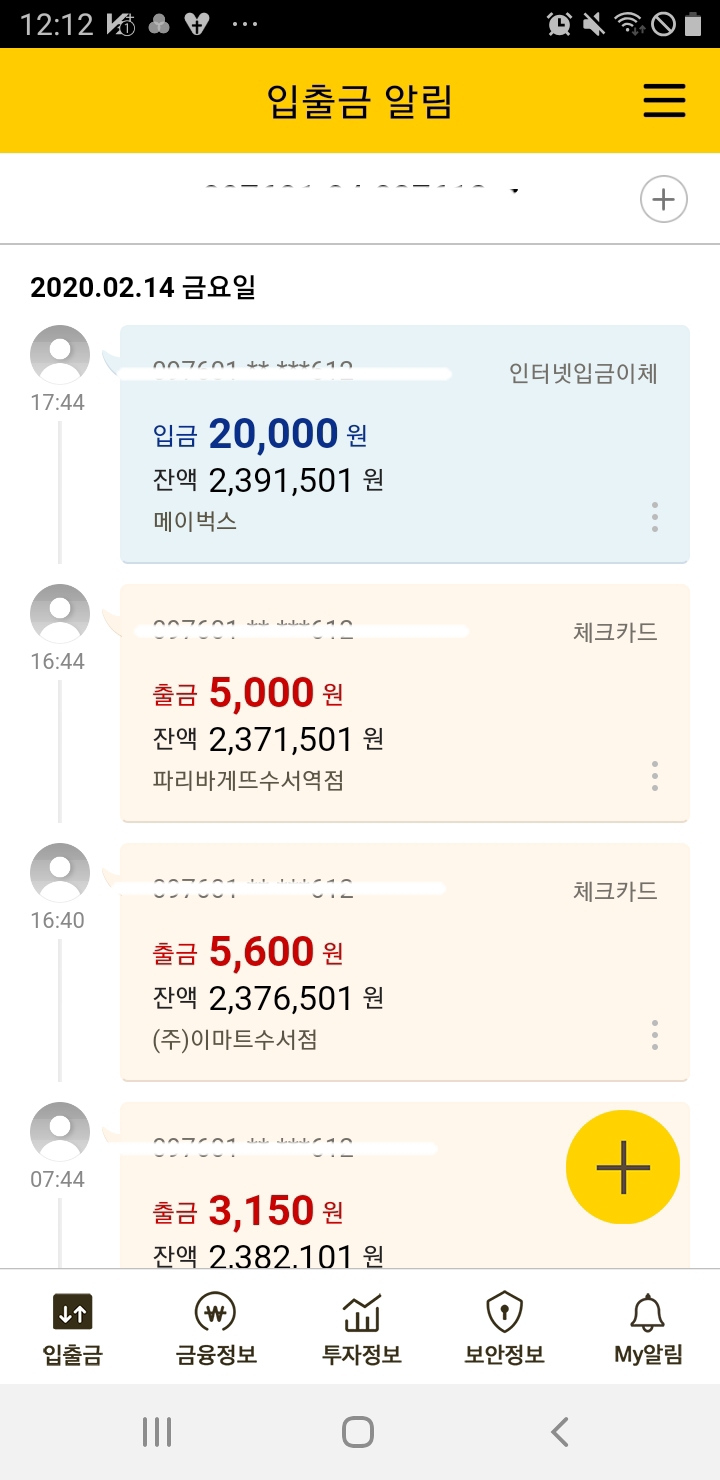The width and height of the screenshot is (720, 1480).
Task: Switch to the My알림 tab
Action: 648,1328
